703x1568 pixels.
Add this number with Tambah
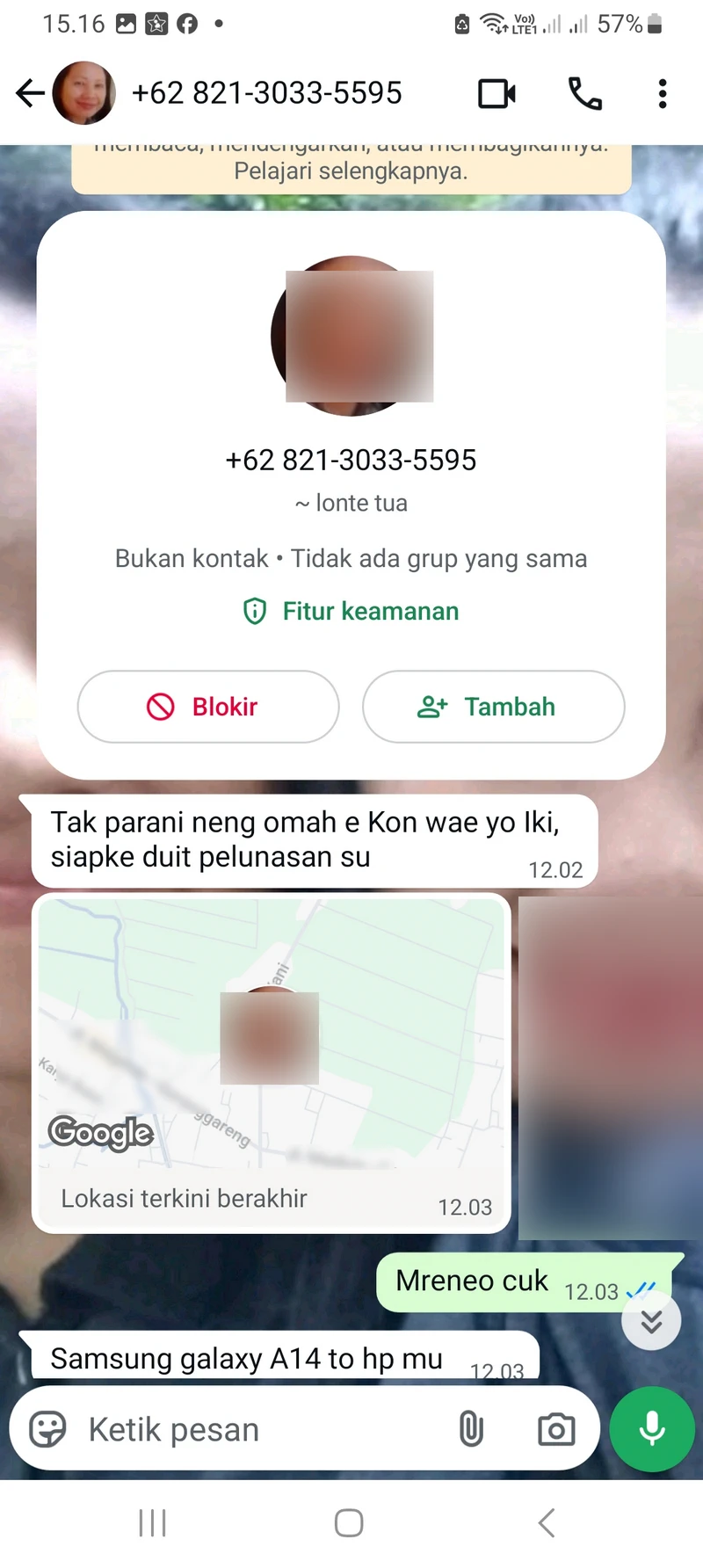tap(493, 707)
